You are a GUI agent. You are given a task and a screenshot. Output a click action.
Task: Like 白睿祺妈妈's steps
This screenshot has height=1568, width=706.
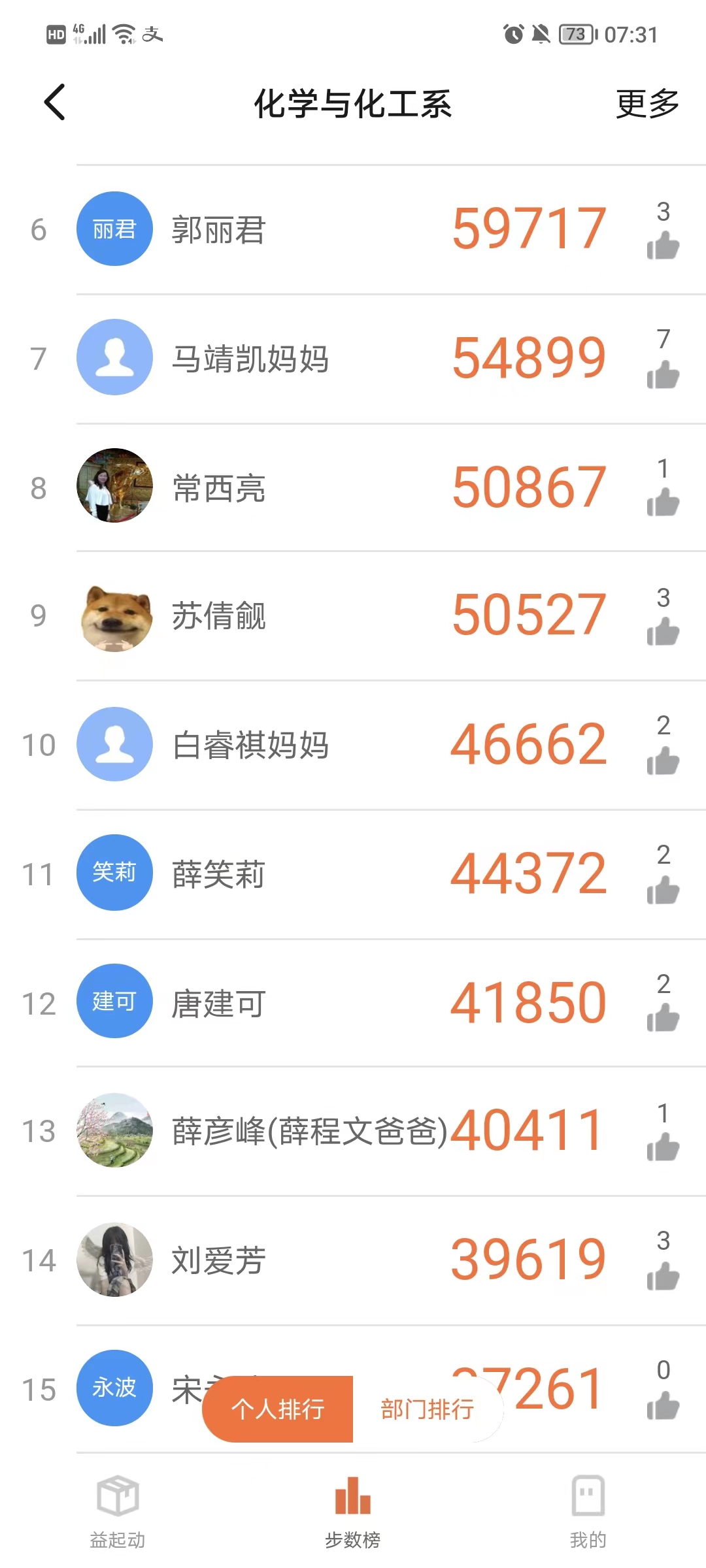[x=663, y=761]
